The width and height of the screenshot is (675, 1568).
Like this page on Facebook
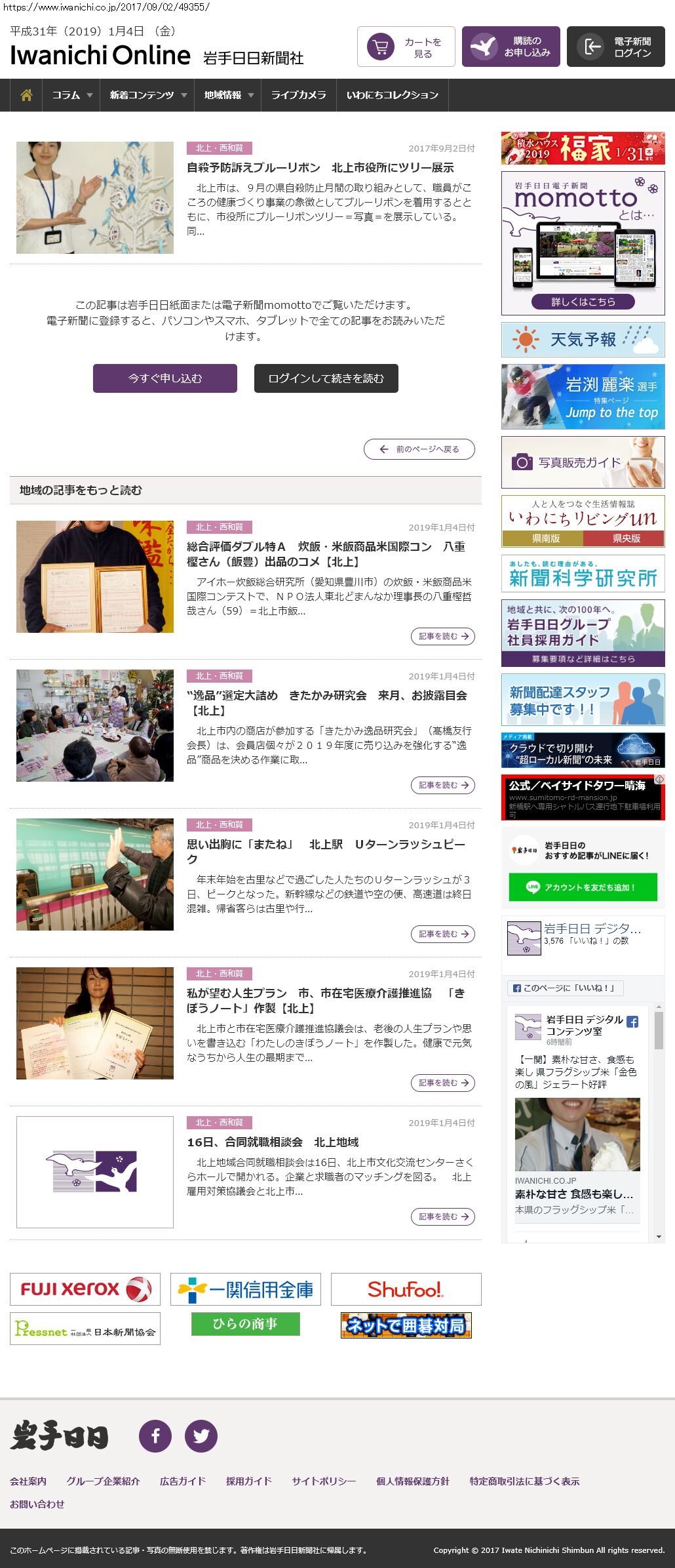coord(564,988)
